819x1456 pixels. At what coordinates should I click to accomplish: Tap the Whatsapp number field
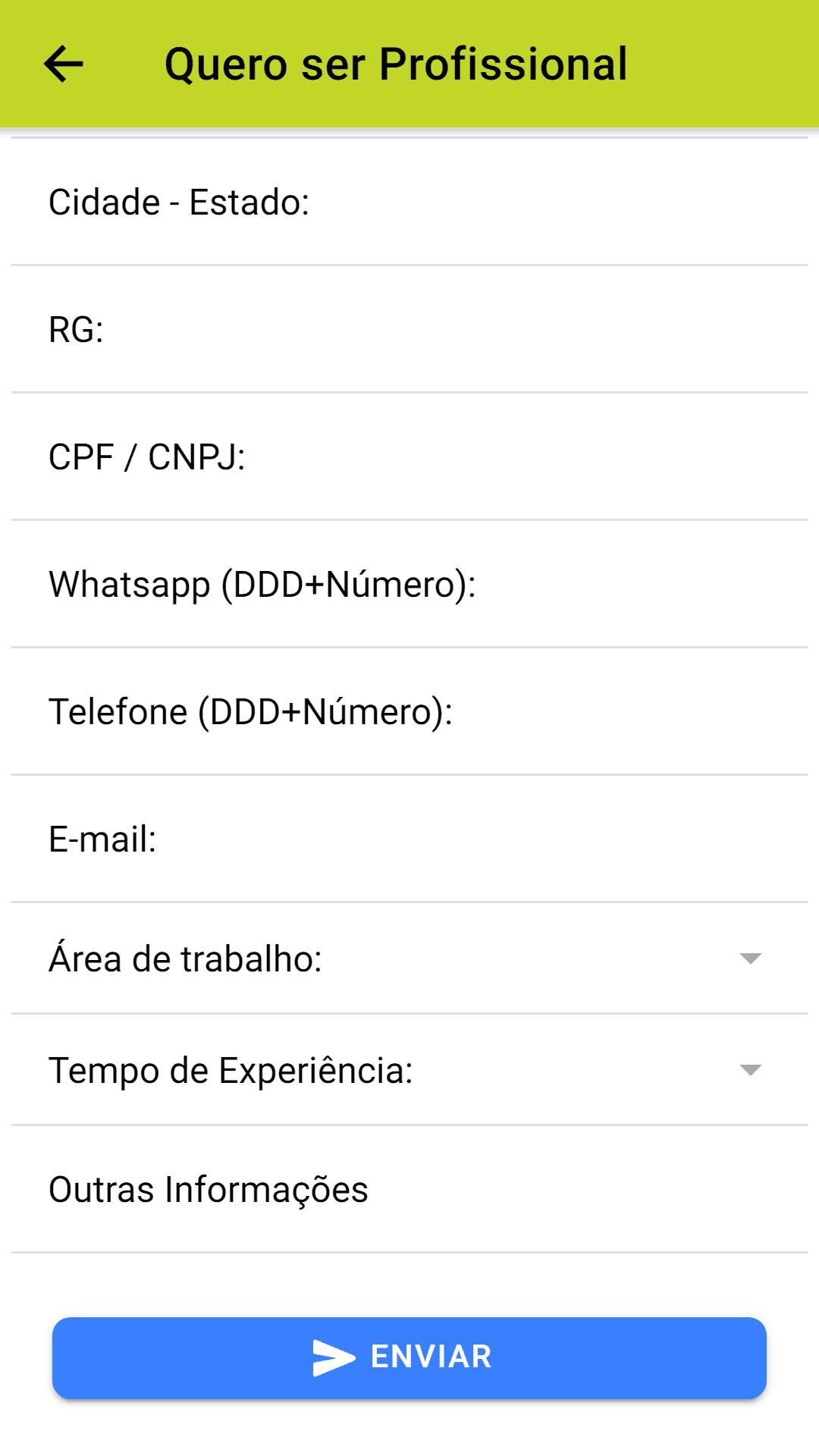click(x=409, y=585)
